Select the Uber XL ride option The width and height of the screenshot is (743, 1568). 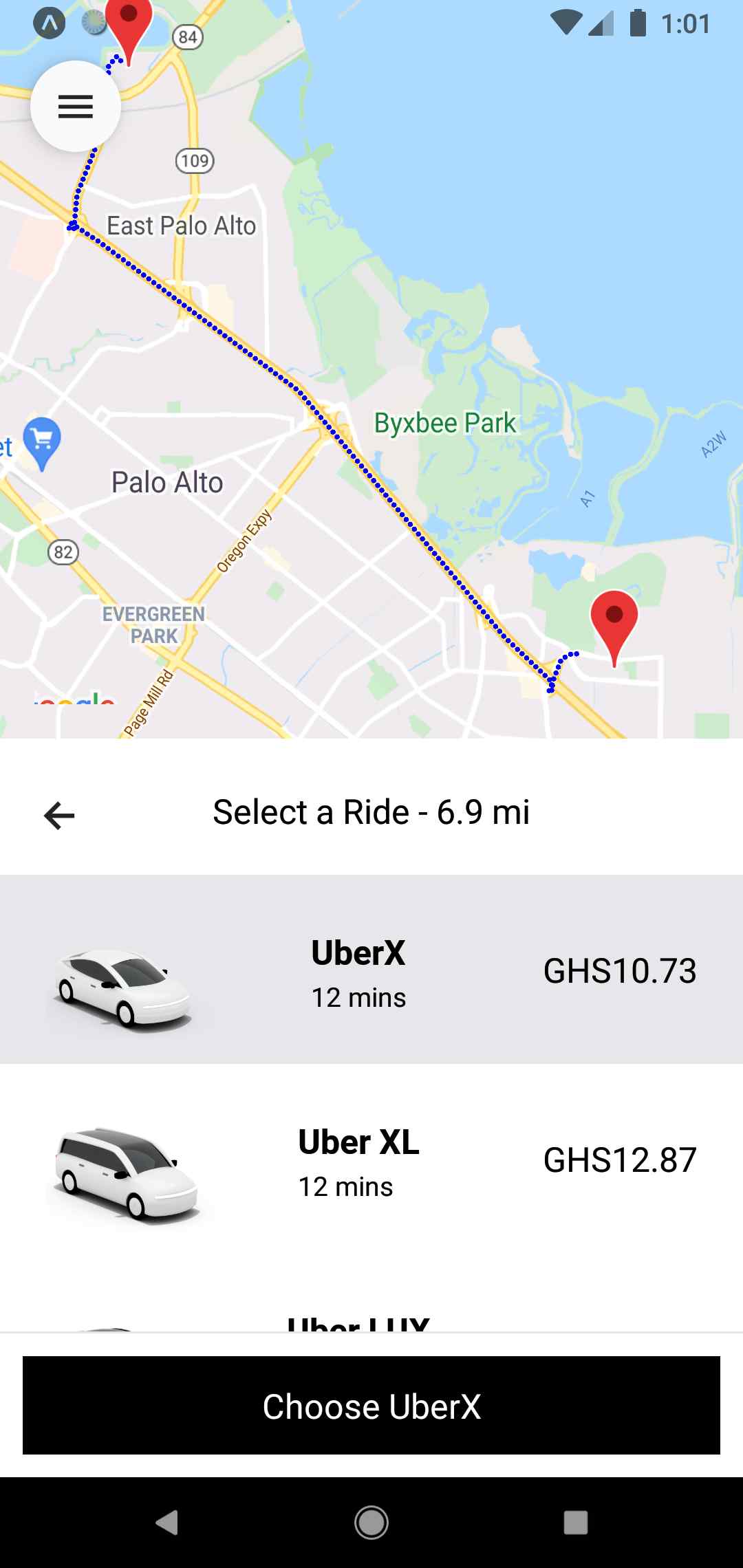371,1159
